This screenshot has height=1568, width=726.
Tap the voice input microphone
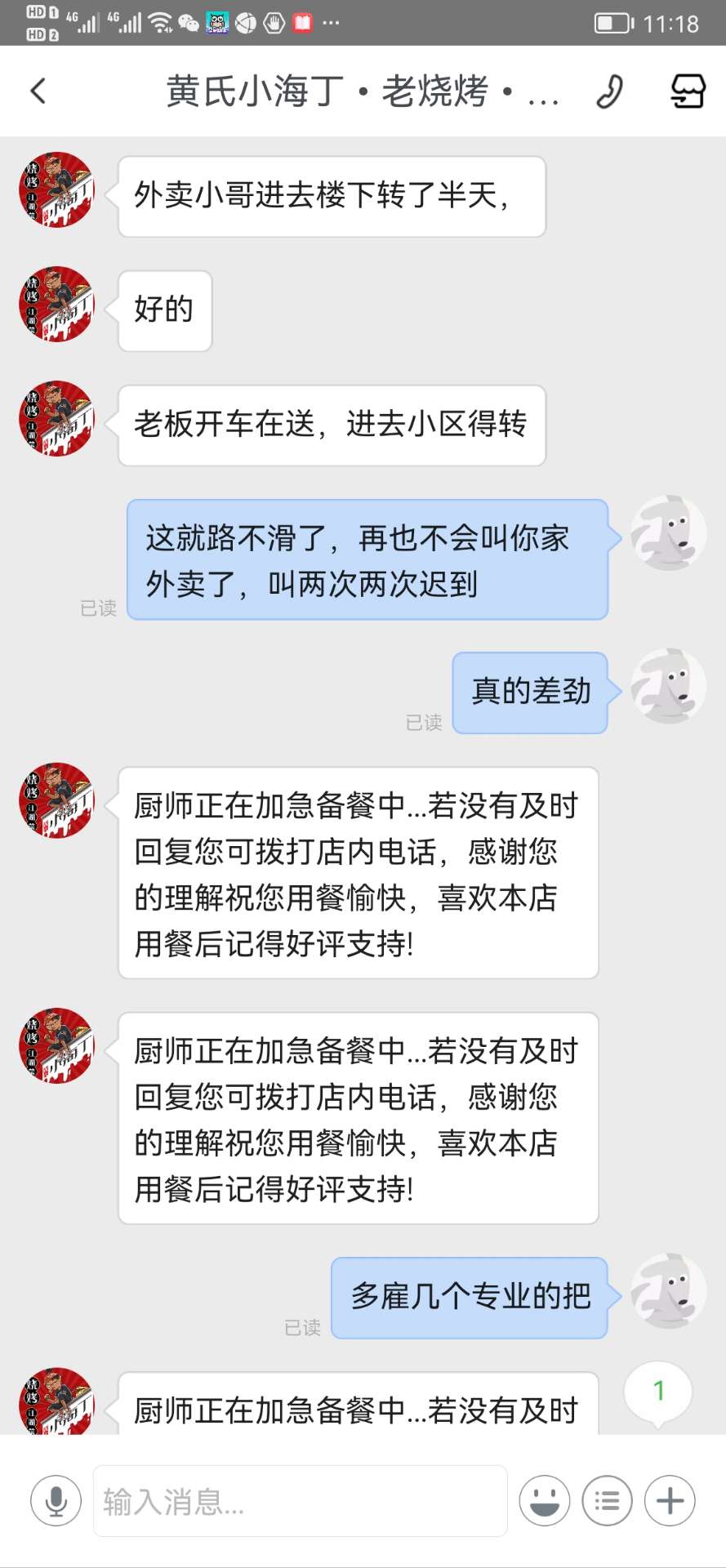click(56, 1501)
